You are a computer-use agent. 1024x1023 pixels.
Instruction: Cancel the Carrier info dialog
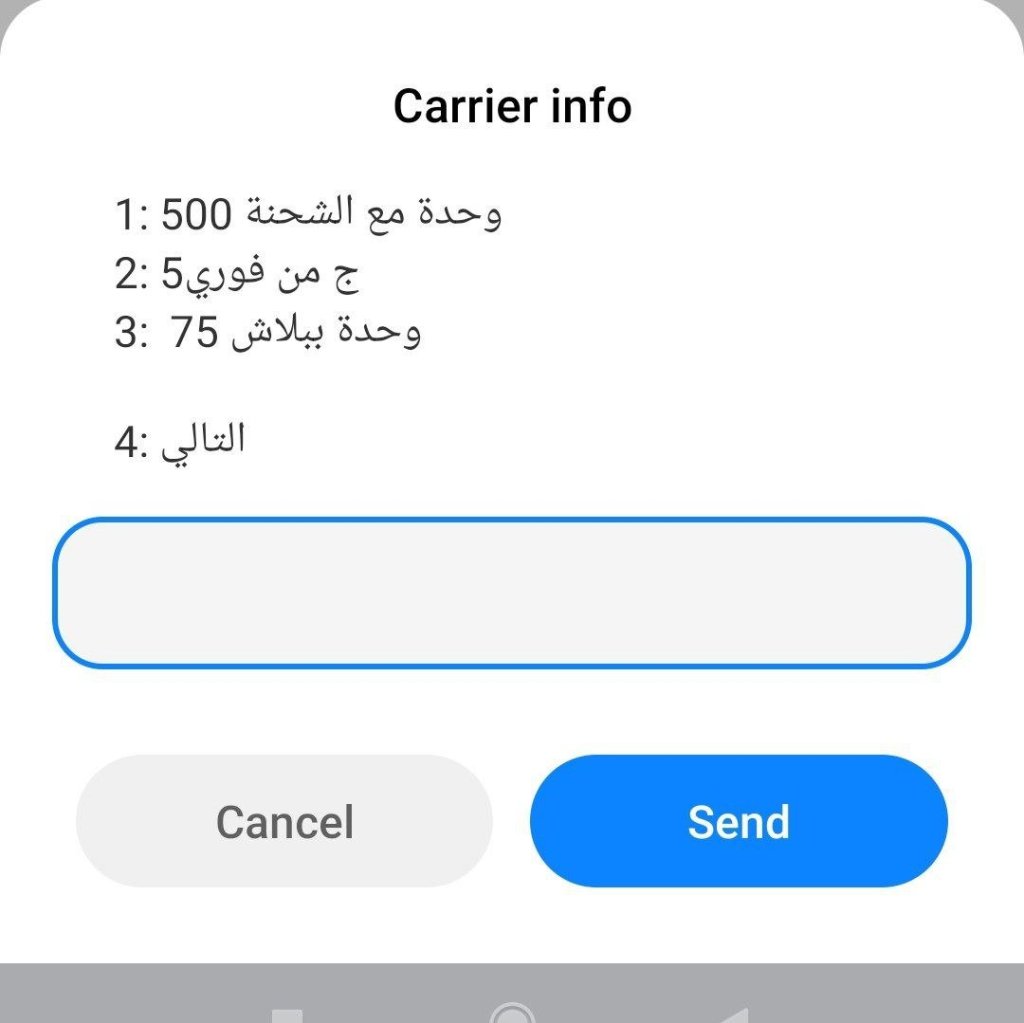coord(284,821)
